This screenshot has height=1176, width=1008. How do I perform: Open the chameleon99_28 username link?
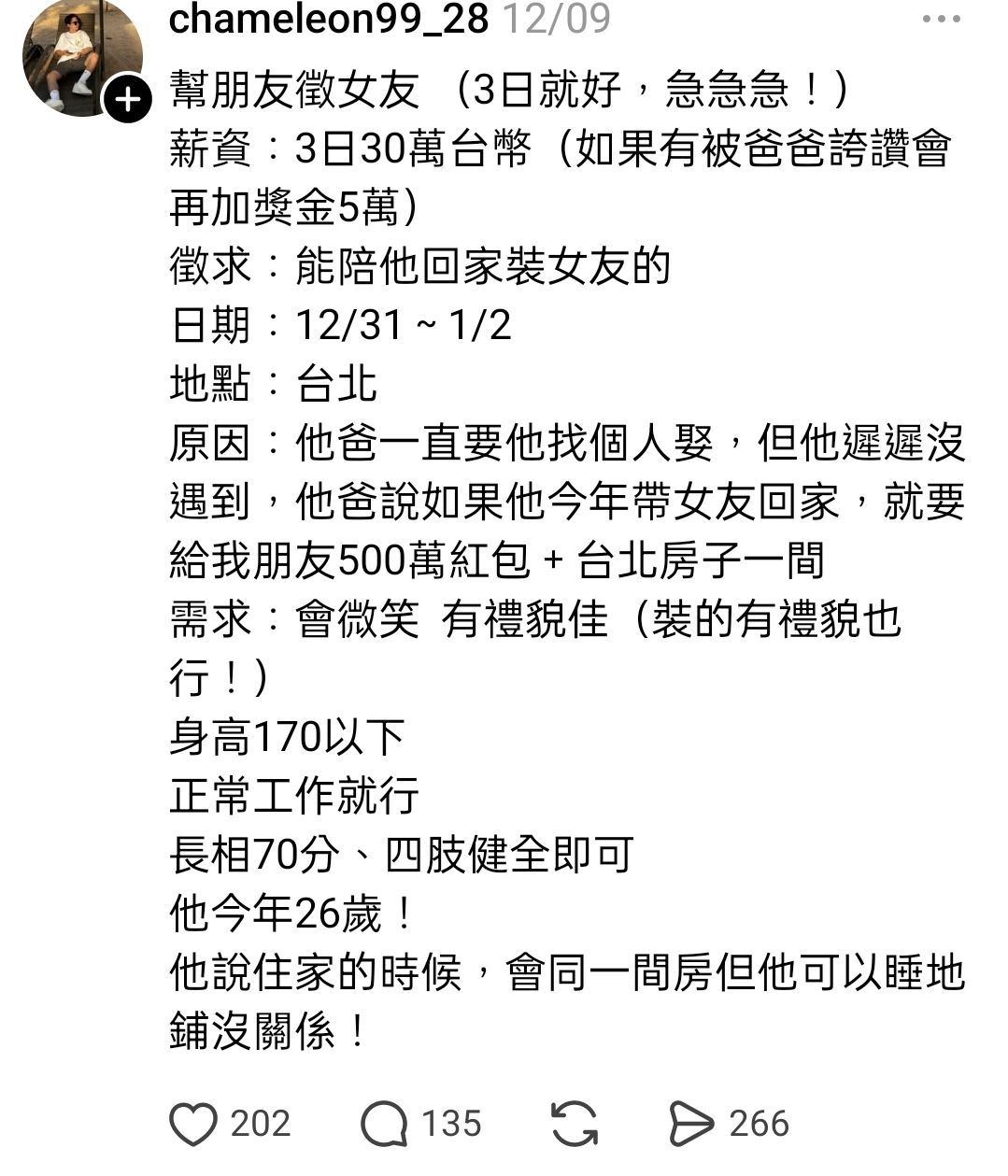329,19
